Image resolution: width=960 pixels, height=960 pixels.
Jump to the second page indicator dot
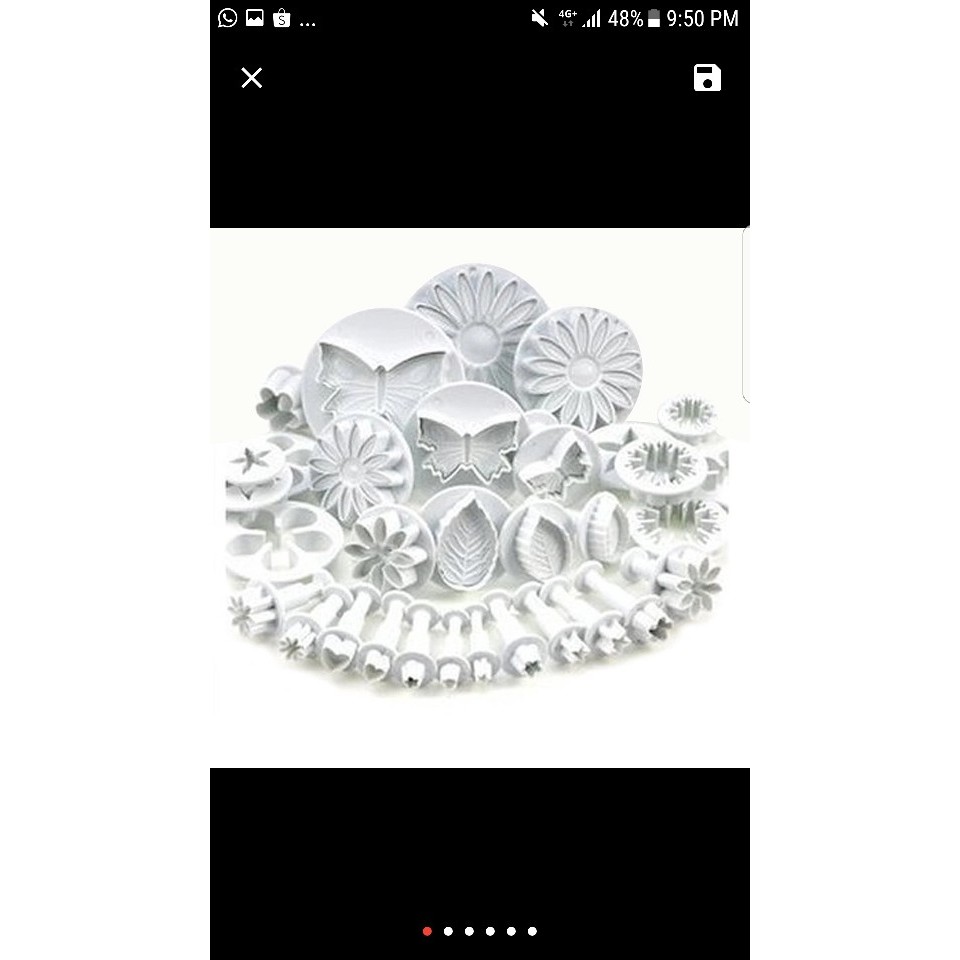448,931
